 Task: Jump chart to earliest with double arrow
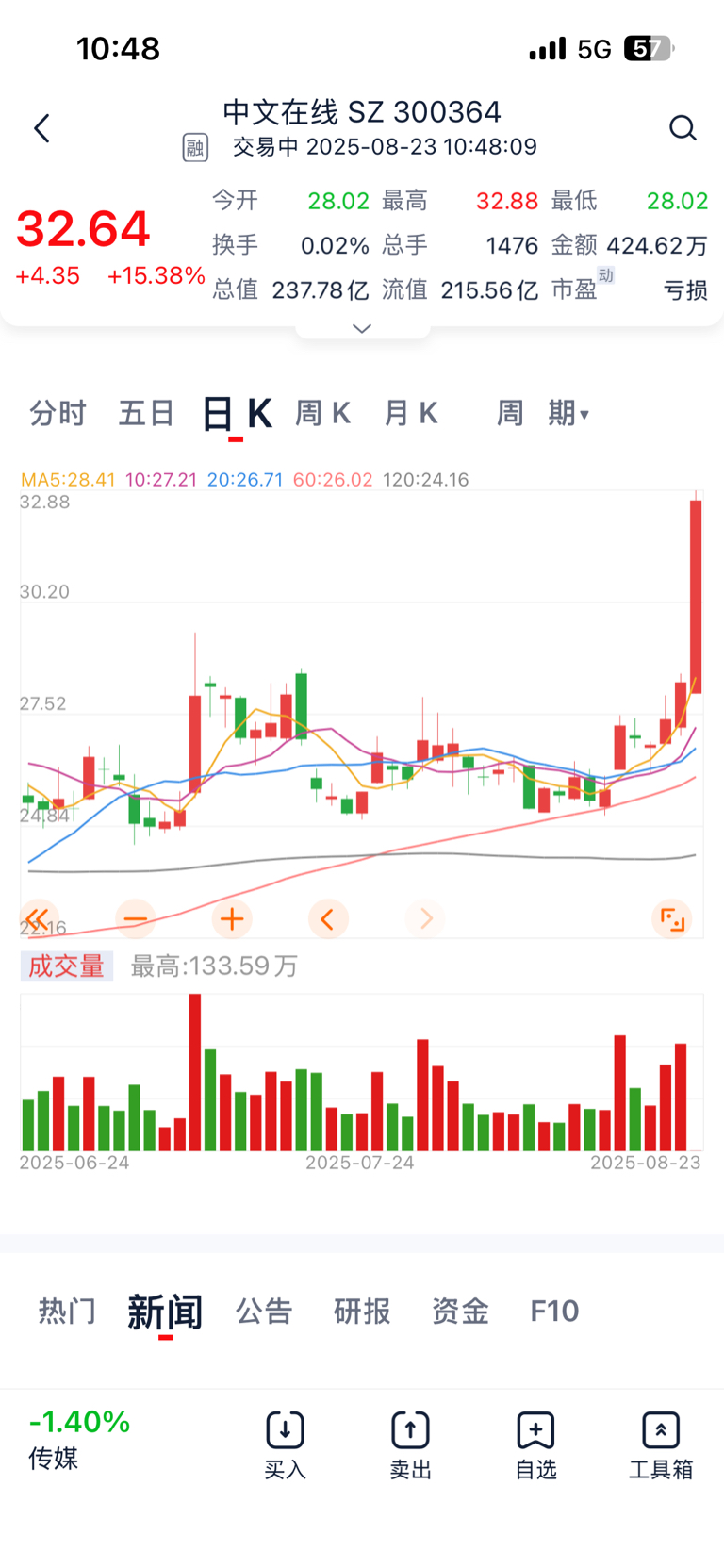pos(39,918)
